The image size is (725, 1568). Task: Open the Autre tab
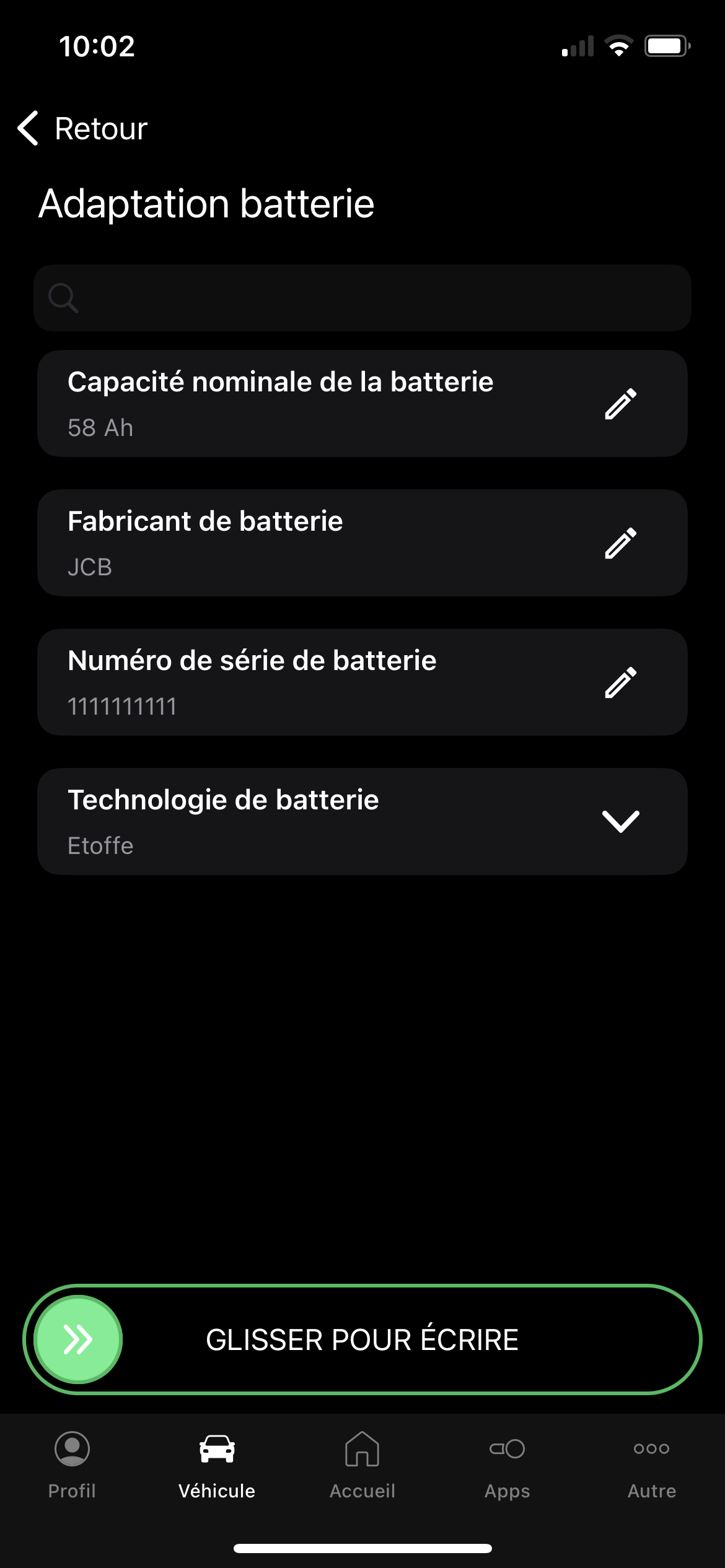click(x=651, y=1464)
